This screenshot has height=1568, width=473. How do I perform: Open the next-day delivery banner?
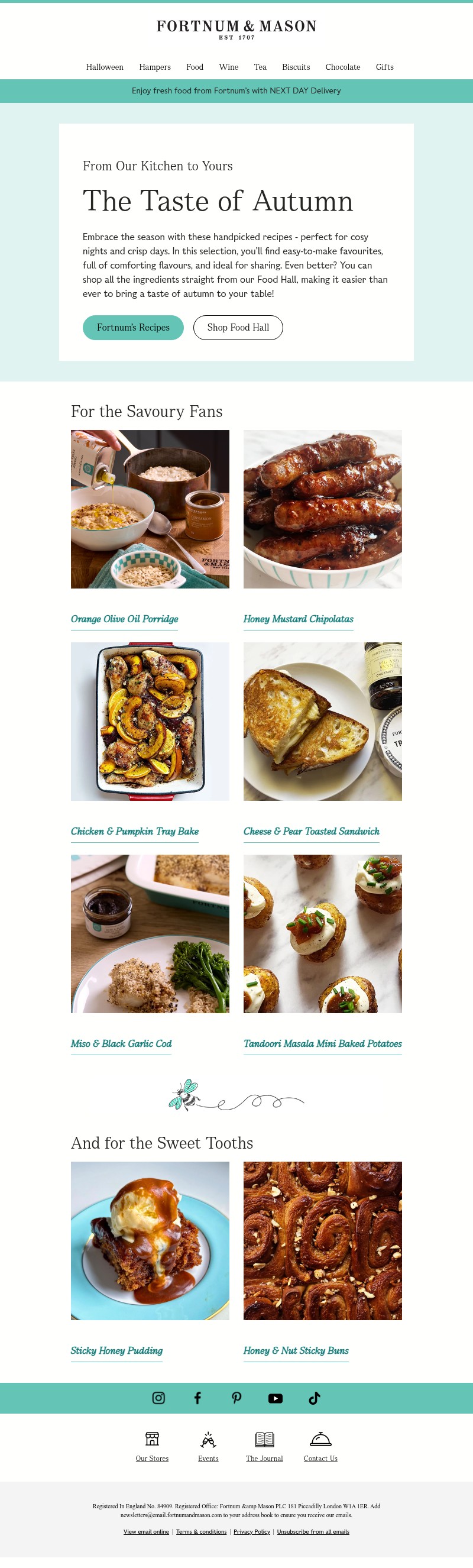click(236, 90)
